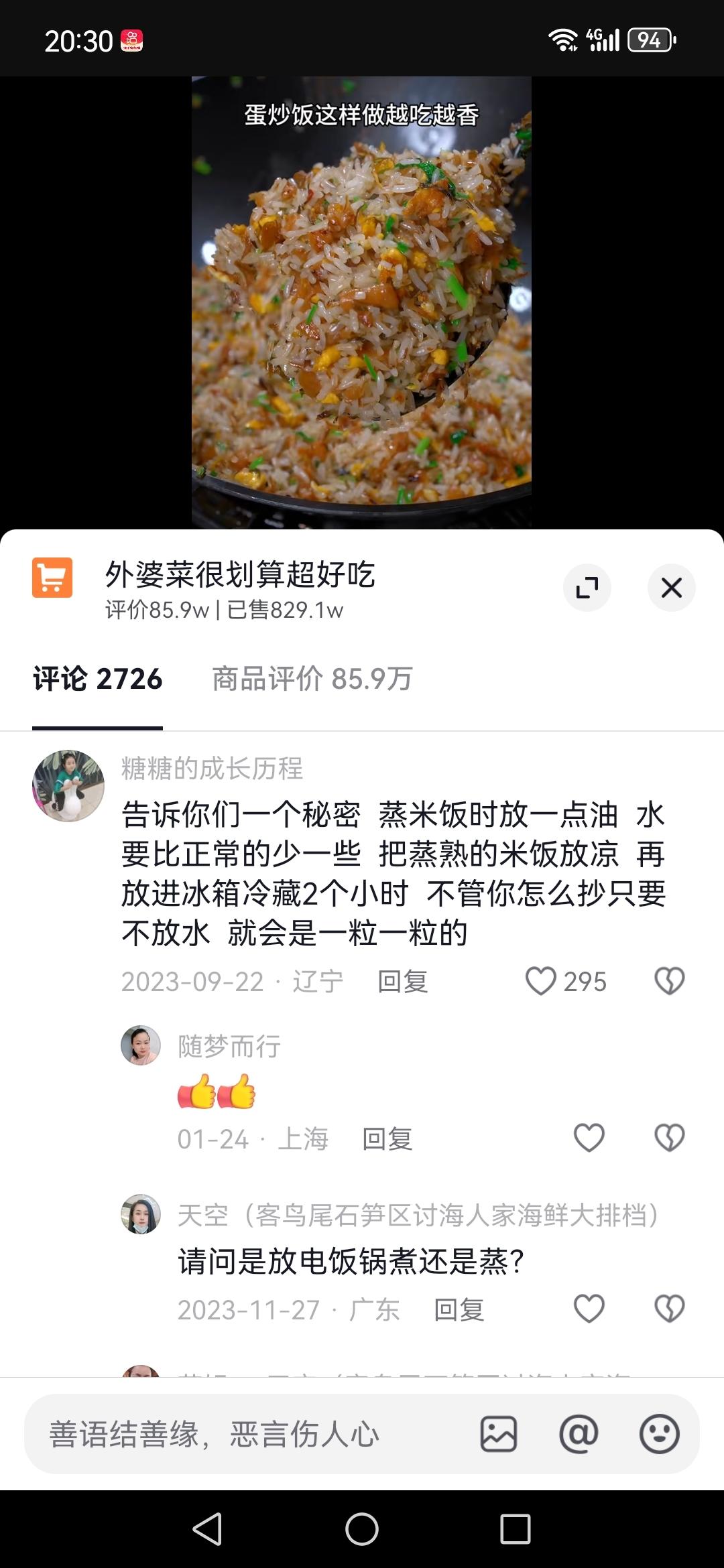Reply to 随梦而行's comment
The image size is (724, 1568).
tap(387, 1138)
